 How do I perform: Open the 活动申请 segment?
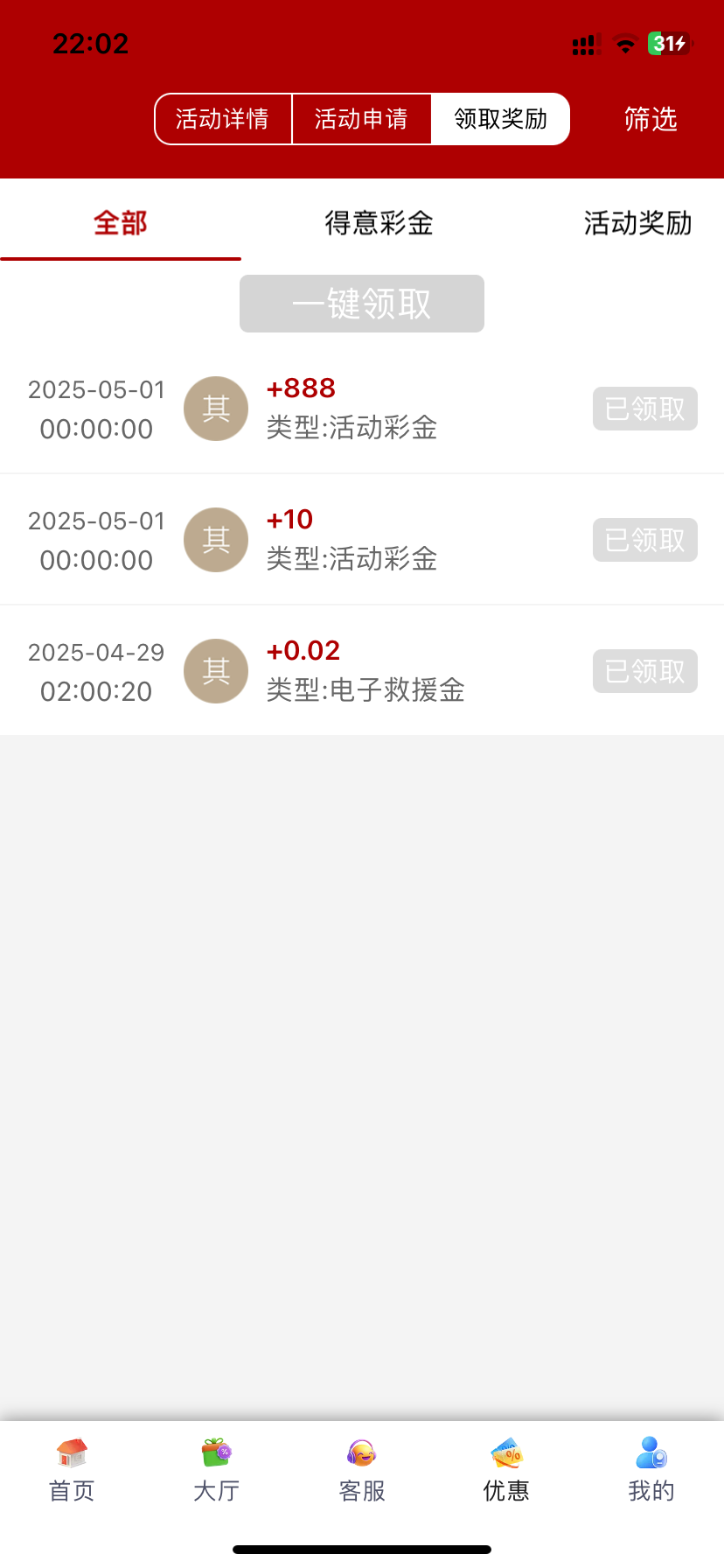(x=361, y=119)
